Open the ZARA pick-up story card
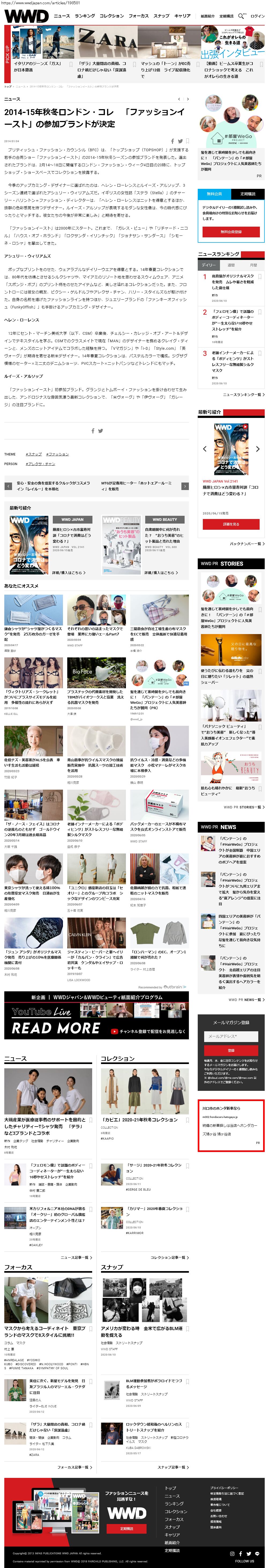Viewport: 269px width, 1568px height. pyautogui.click(x=102, y=55)
